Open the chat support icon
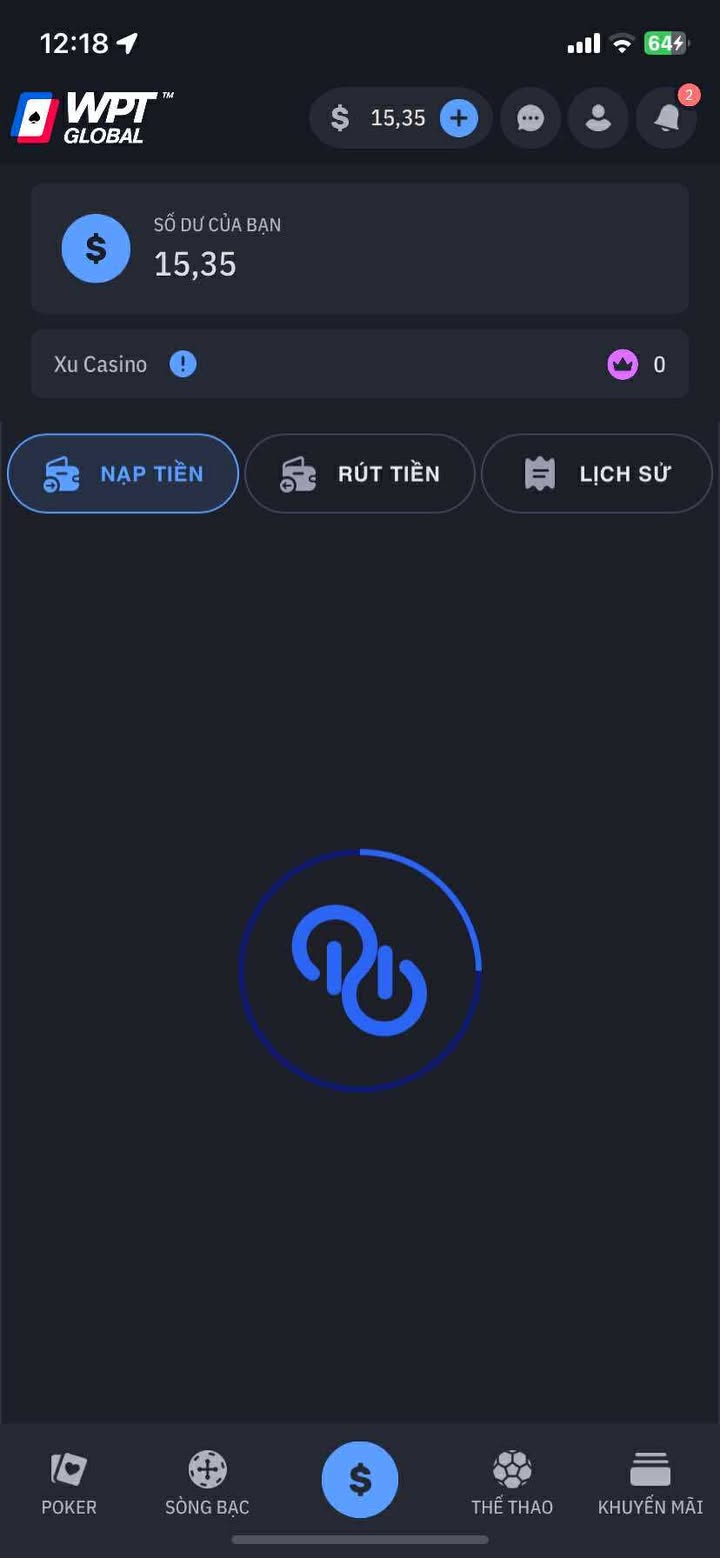 (530, 118)
